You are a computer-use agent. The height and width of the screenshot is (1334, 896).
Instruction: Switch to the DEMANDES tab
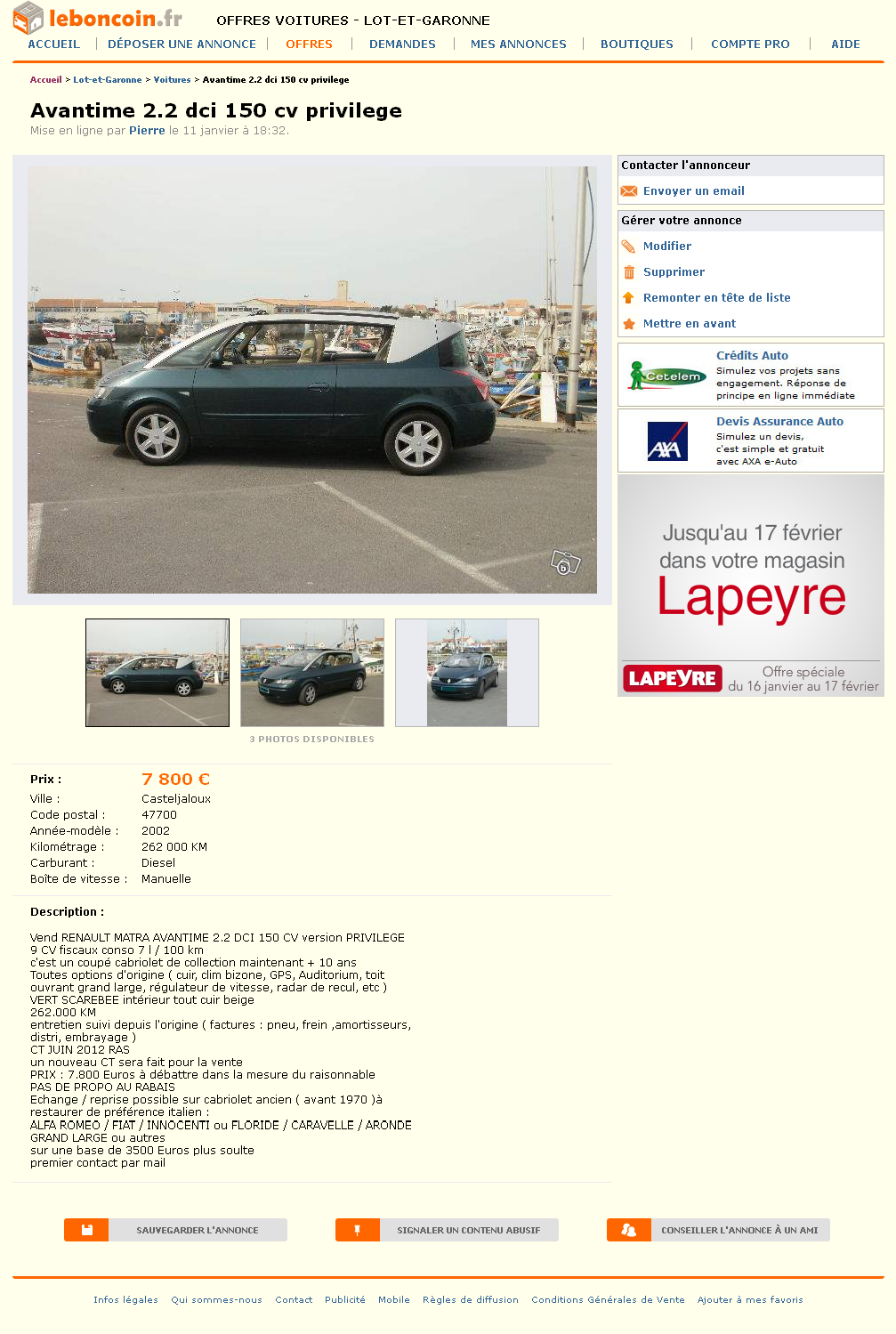click(402, 44)
